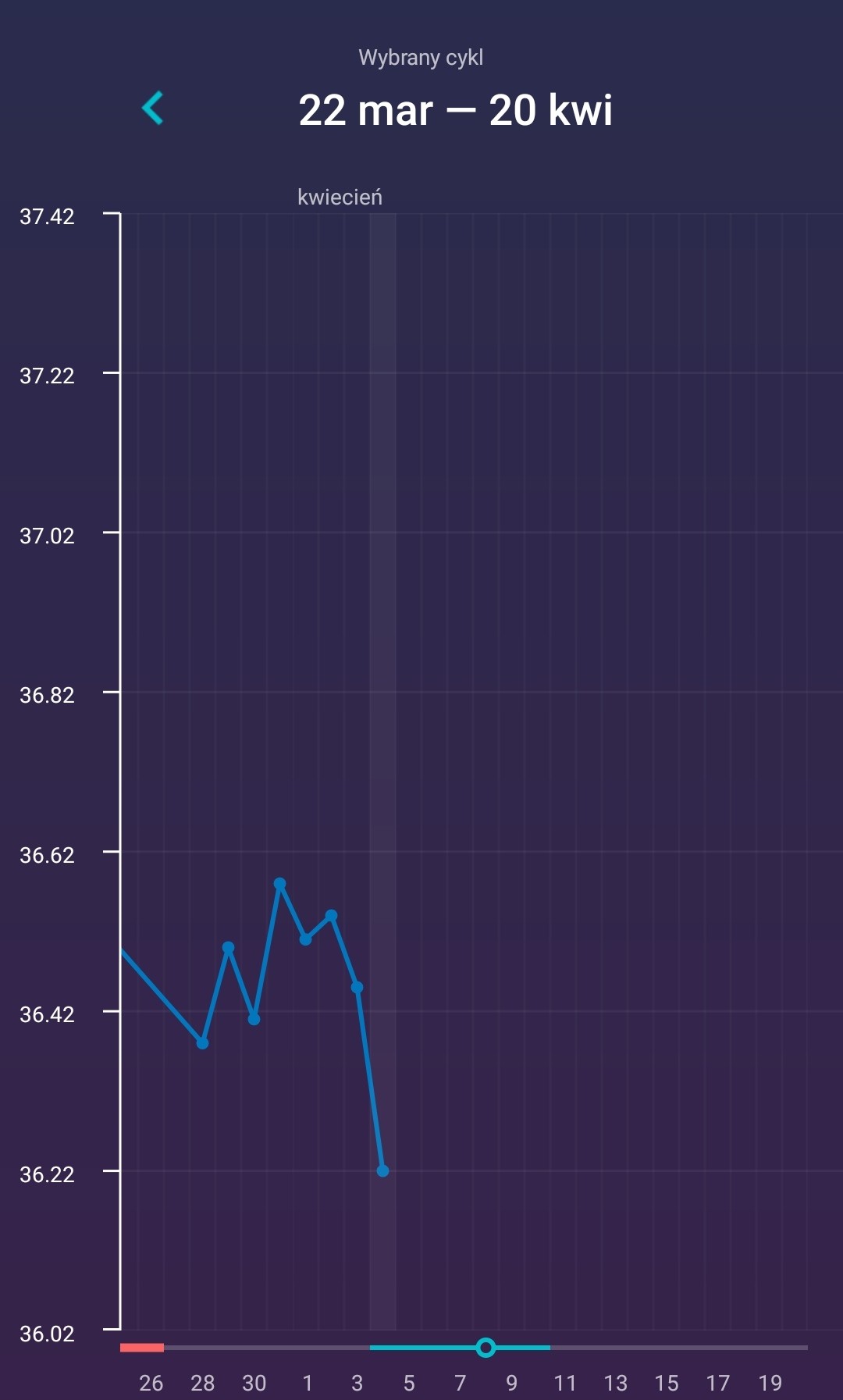Select the lowest temperature point at 36.22
Image resolution: width=843 pixels, height=1400 pixels.
pos(382,1170)
